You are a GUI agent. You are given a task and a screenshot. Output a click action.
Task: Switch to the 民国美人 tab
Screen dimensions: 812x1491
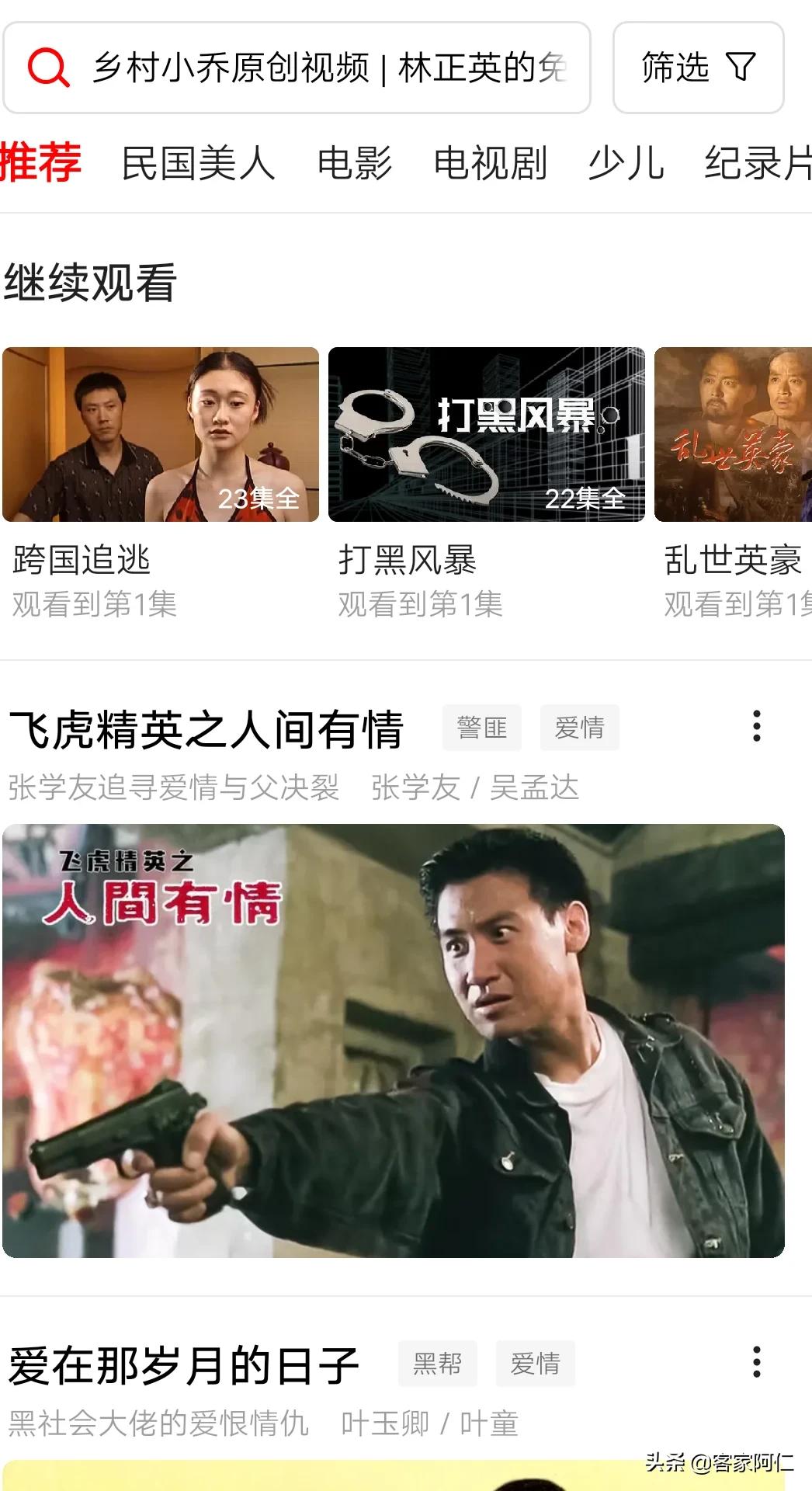click(x=199, y=164)
